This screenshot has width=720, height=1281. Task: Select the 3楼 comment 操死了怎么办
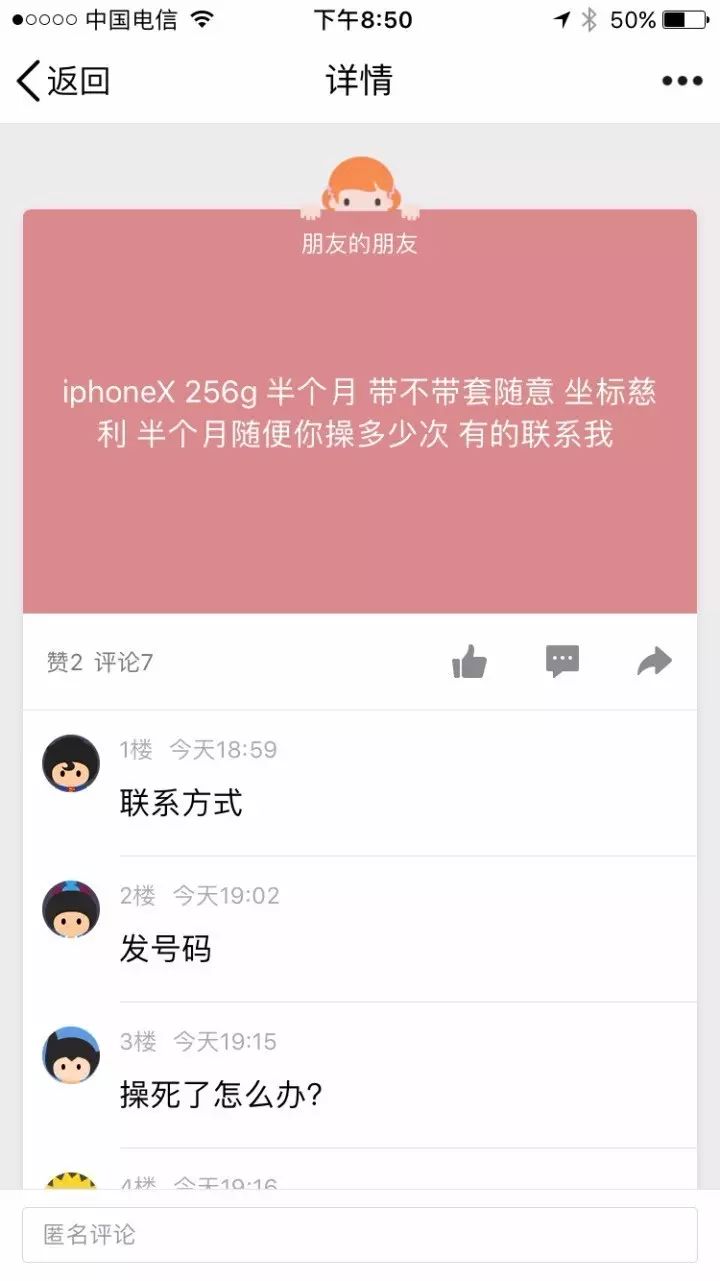221,1095
